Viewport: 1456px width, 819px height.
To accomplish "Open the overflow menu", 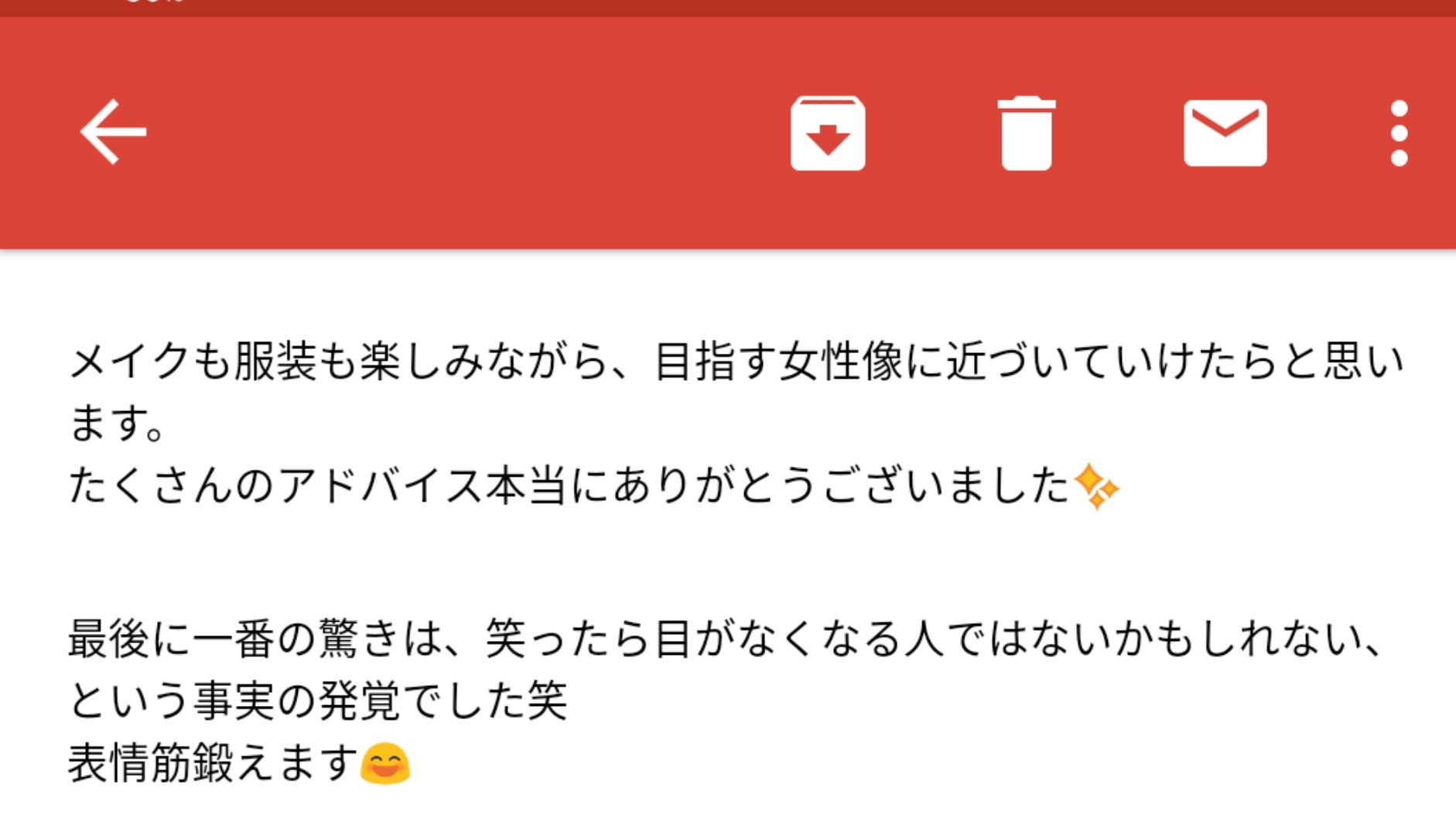I will click(x=1399, y=133).
